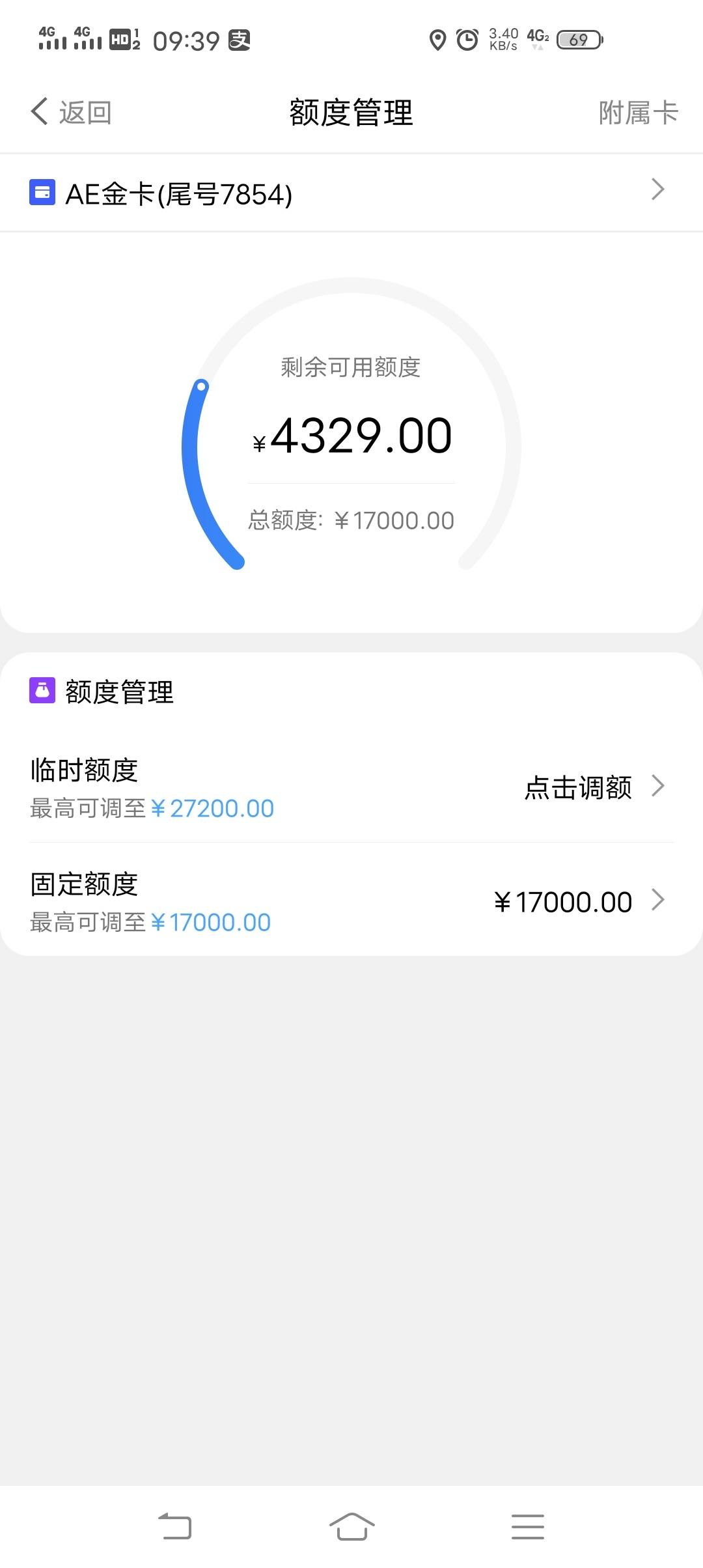Open the 附属卡 supplementary card page
Image resolution: width=703 pixels, height=1568 pixels.
(638, 112)
